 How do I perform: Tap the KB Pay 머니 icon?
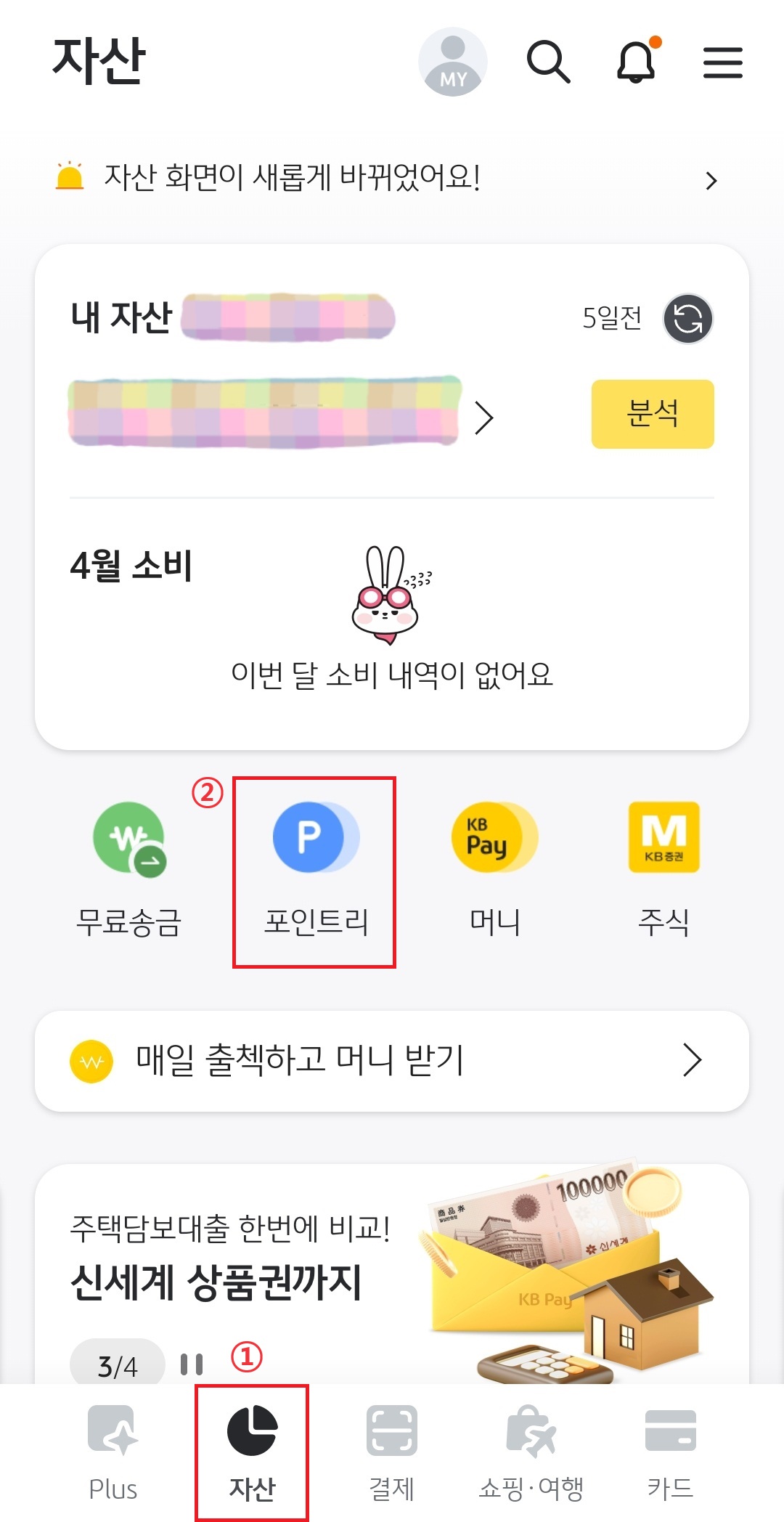pos(492,837)
